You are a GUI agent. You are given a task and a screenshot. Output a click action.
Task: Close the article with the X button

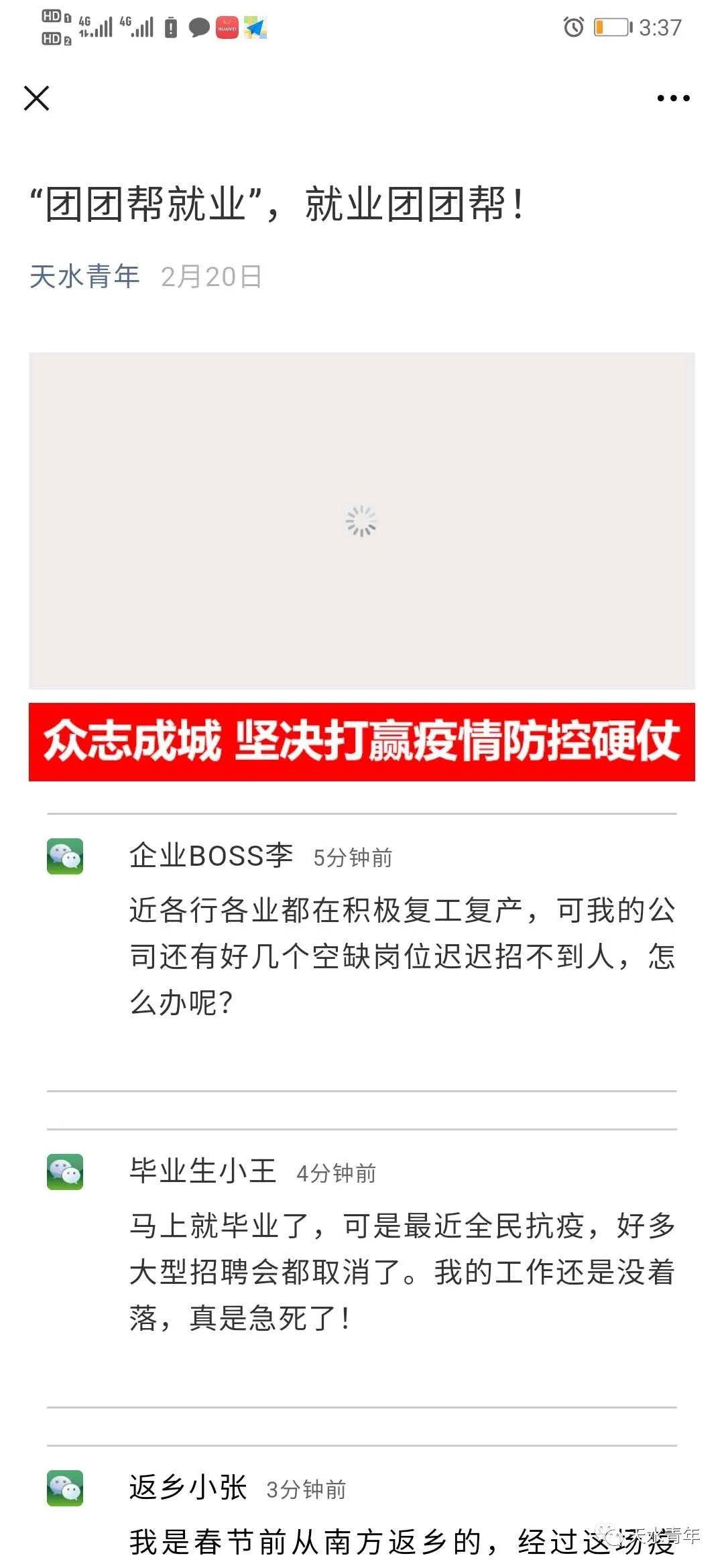point(37,99)
